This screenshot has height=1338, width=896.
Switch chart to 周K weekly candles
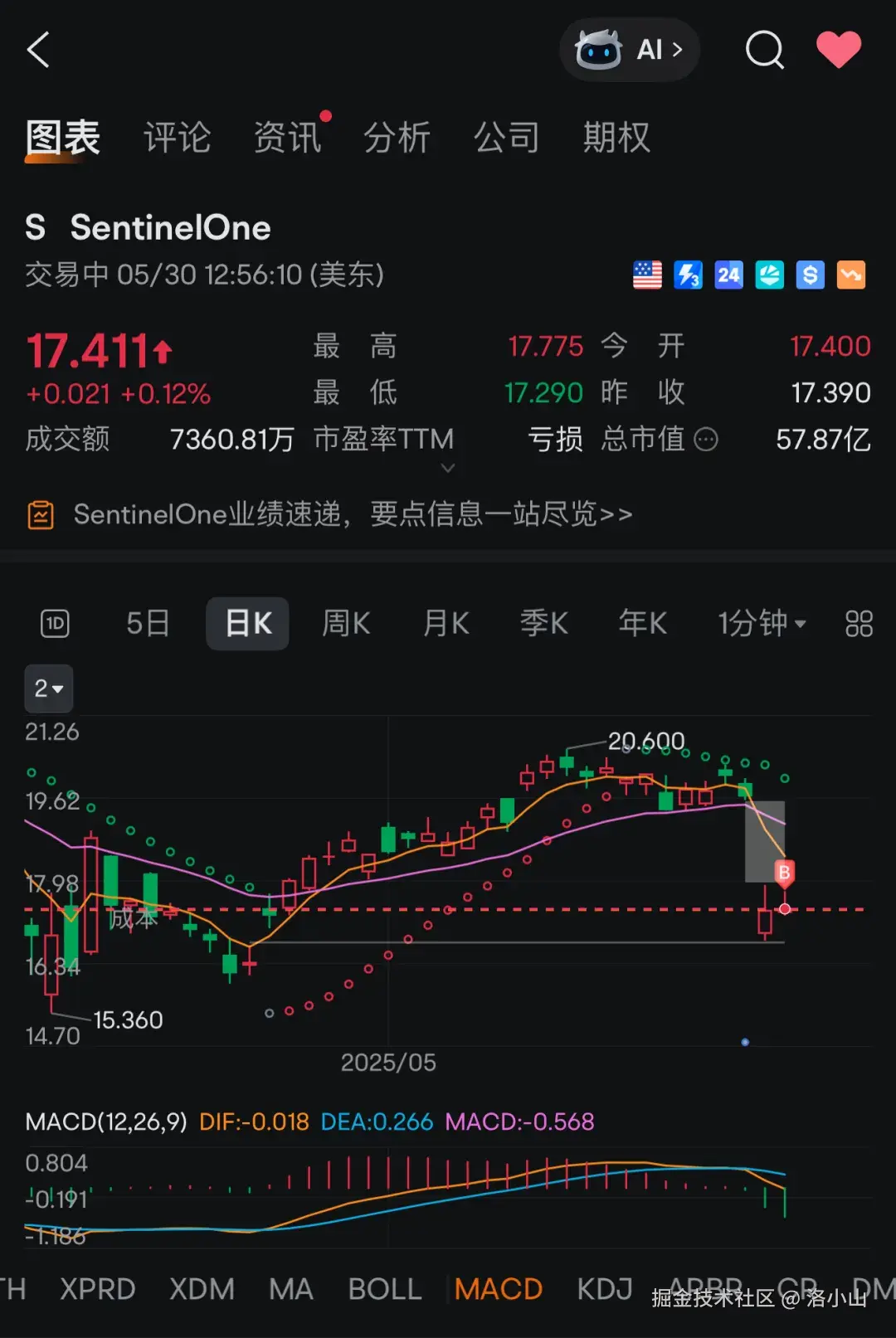coord(346,623)
